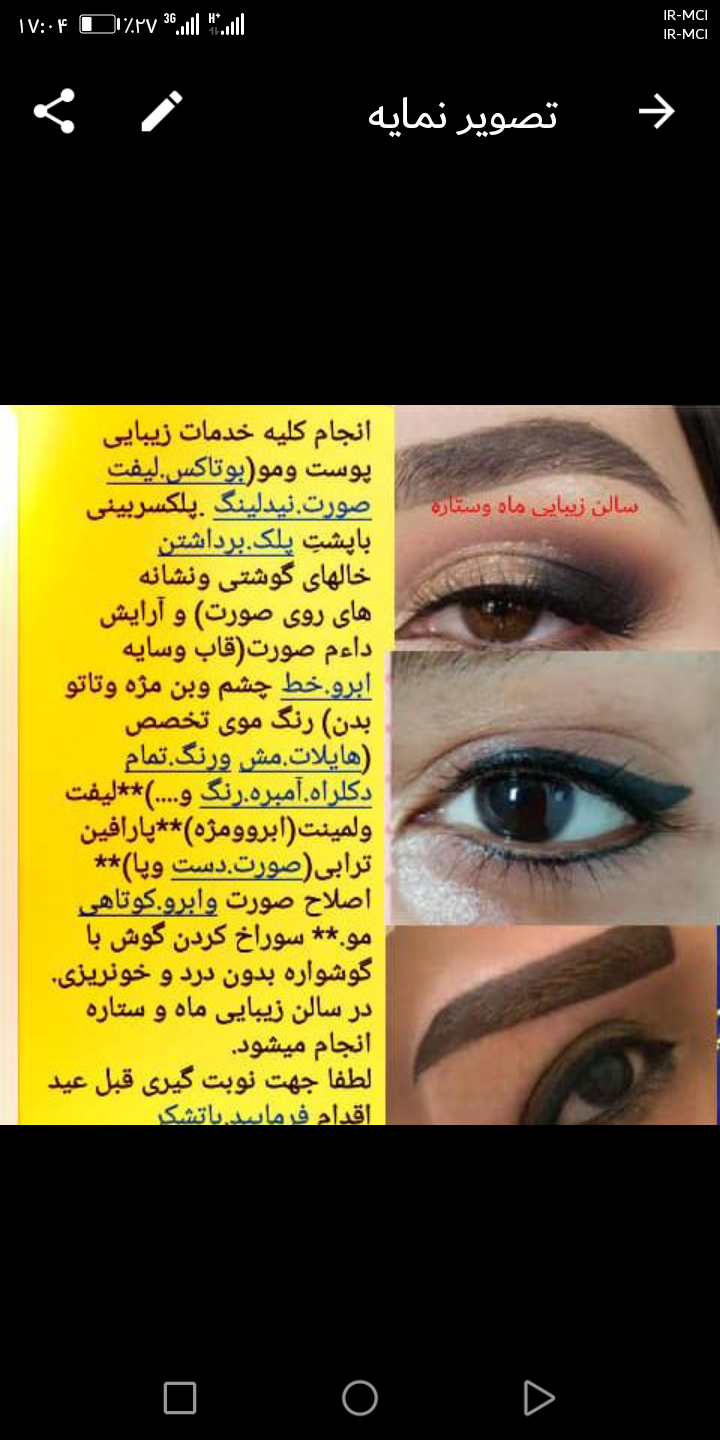Viewport: 720px width, 1440px height.
Task: Edit the profile picture with the pencil icon
Action: (x=162, y=111)
